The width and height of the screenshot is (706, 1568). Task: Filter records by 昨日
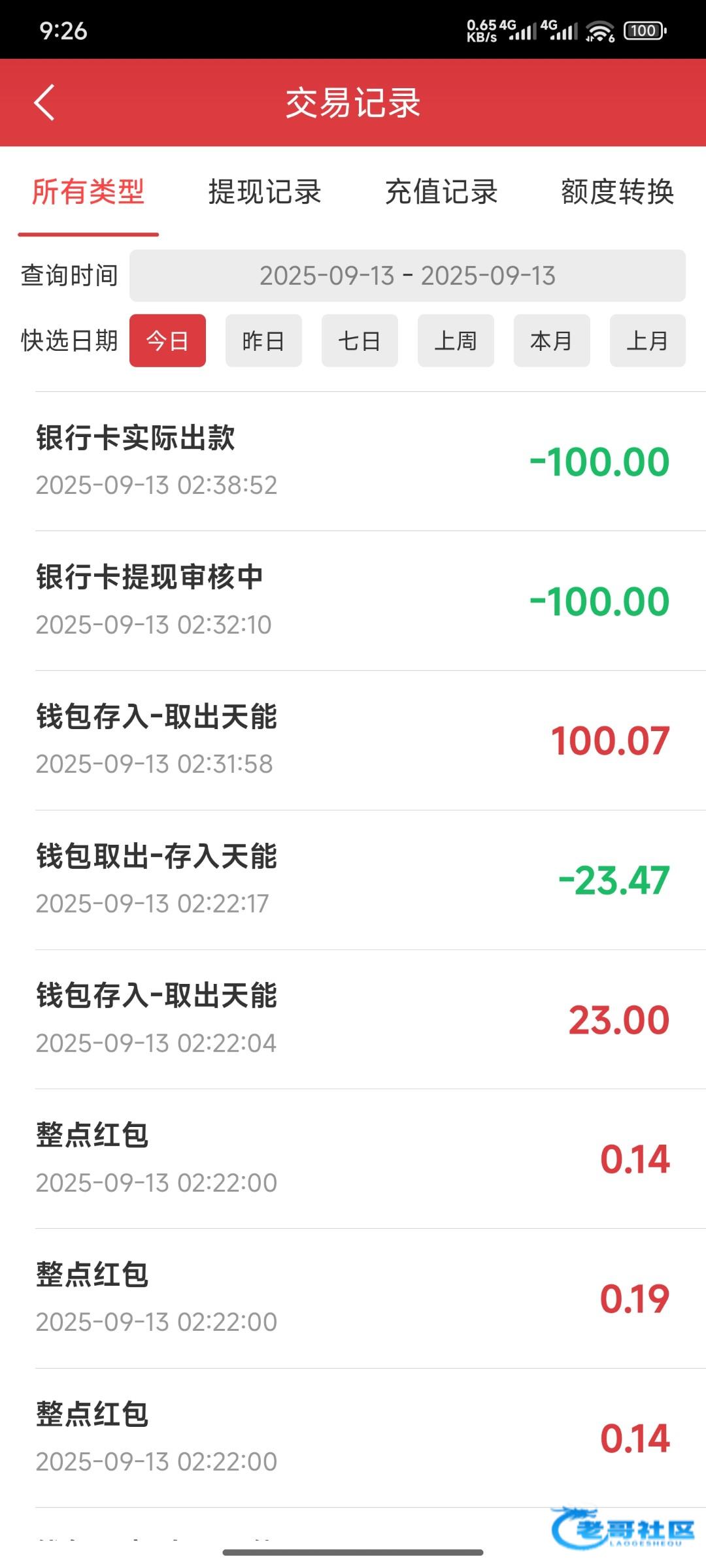[263, 340]
